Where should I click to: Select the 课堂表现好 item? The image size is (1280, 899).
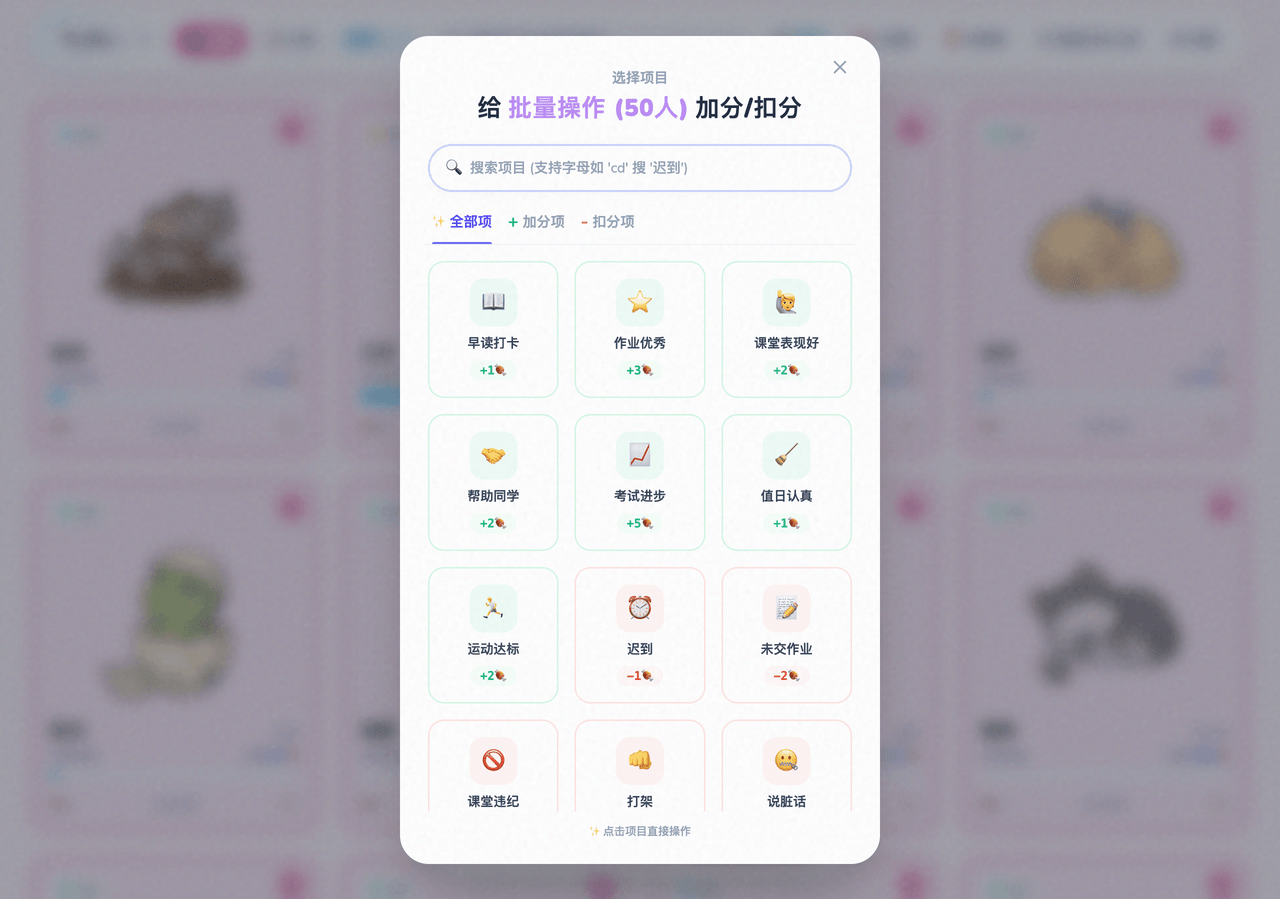click(x=786, y=329)
